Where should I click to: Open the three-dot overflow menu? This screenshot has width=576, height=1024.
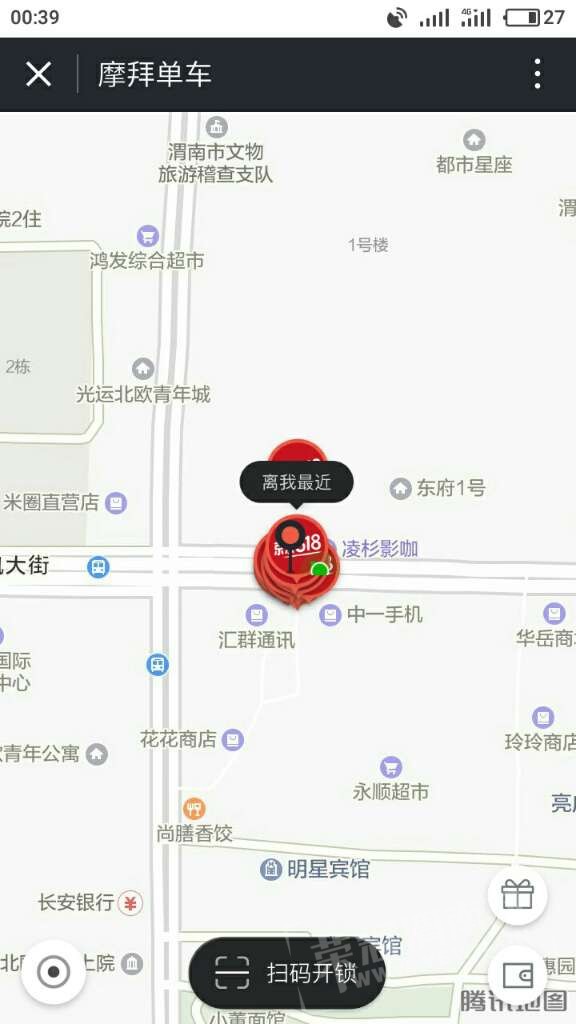[537, 74]
